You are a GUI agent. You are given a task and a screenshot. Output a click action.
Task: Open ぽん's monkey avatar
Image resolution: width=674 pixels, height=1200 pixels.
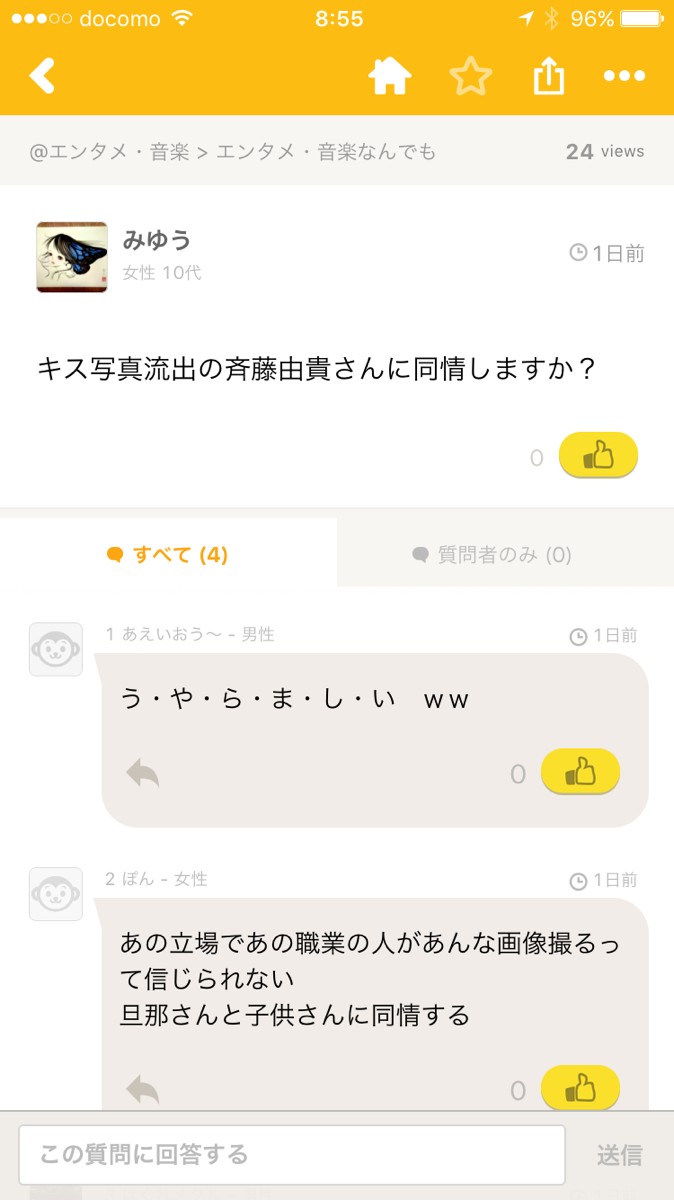(x=56, y=893)
